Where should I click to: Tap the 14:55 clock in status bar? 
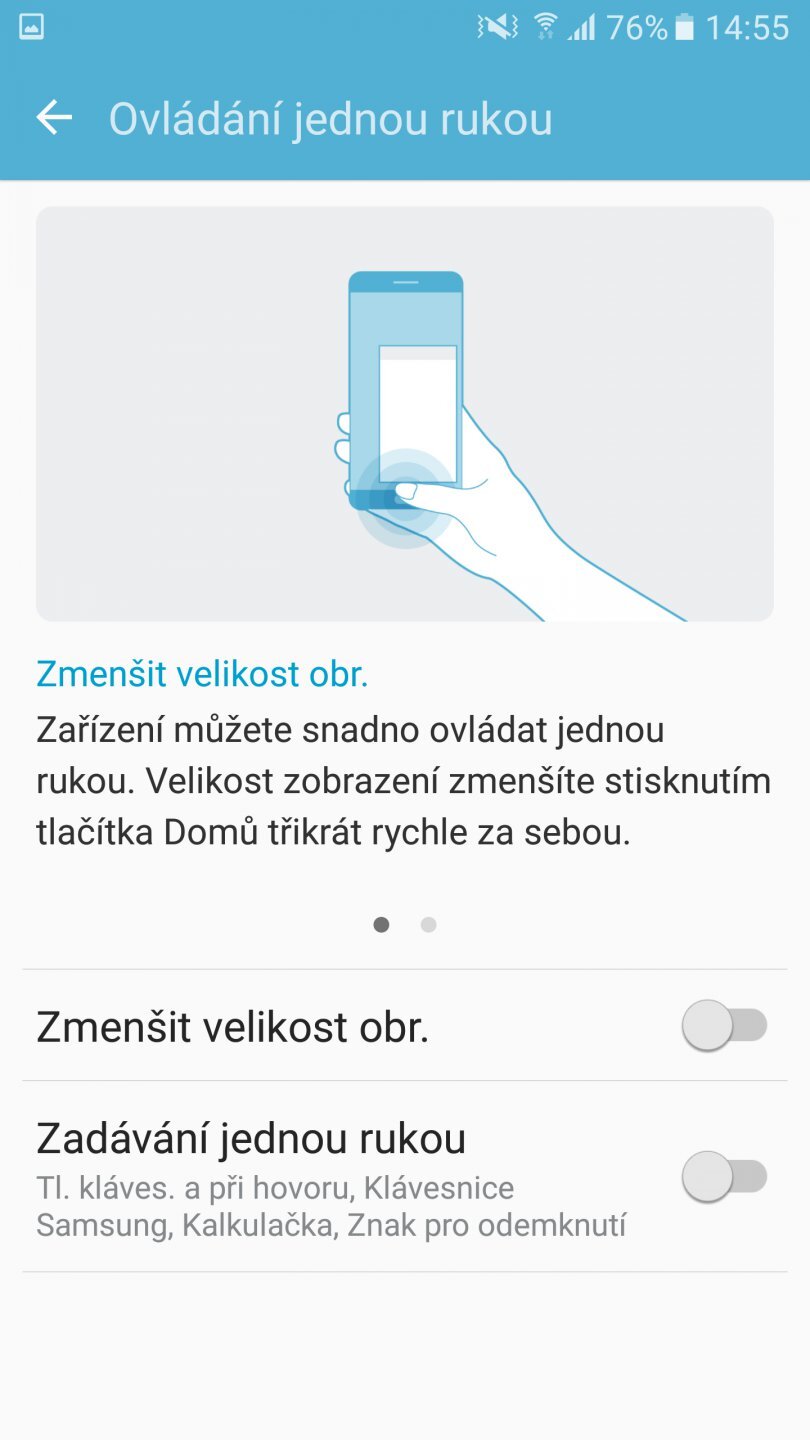coord(747,27)
